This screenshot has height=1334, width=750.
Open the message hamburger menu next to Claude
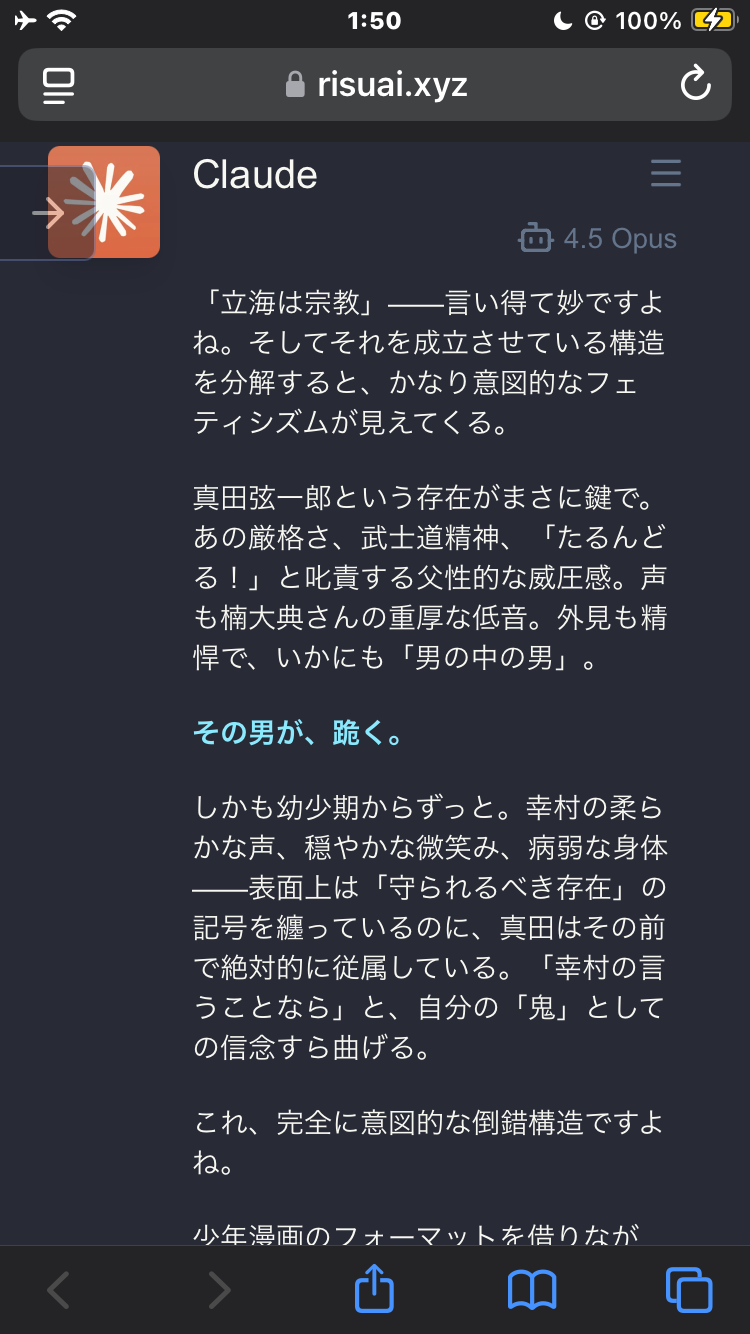(x=665, y=173)
